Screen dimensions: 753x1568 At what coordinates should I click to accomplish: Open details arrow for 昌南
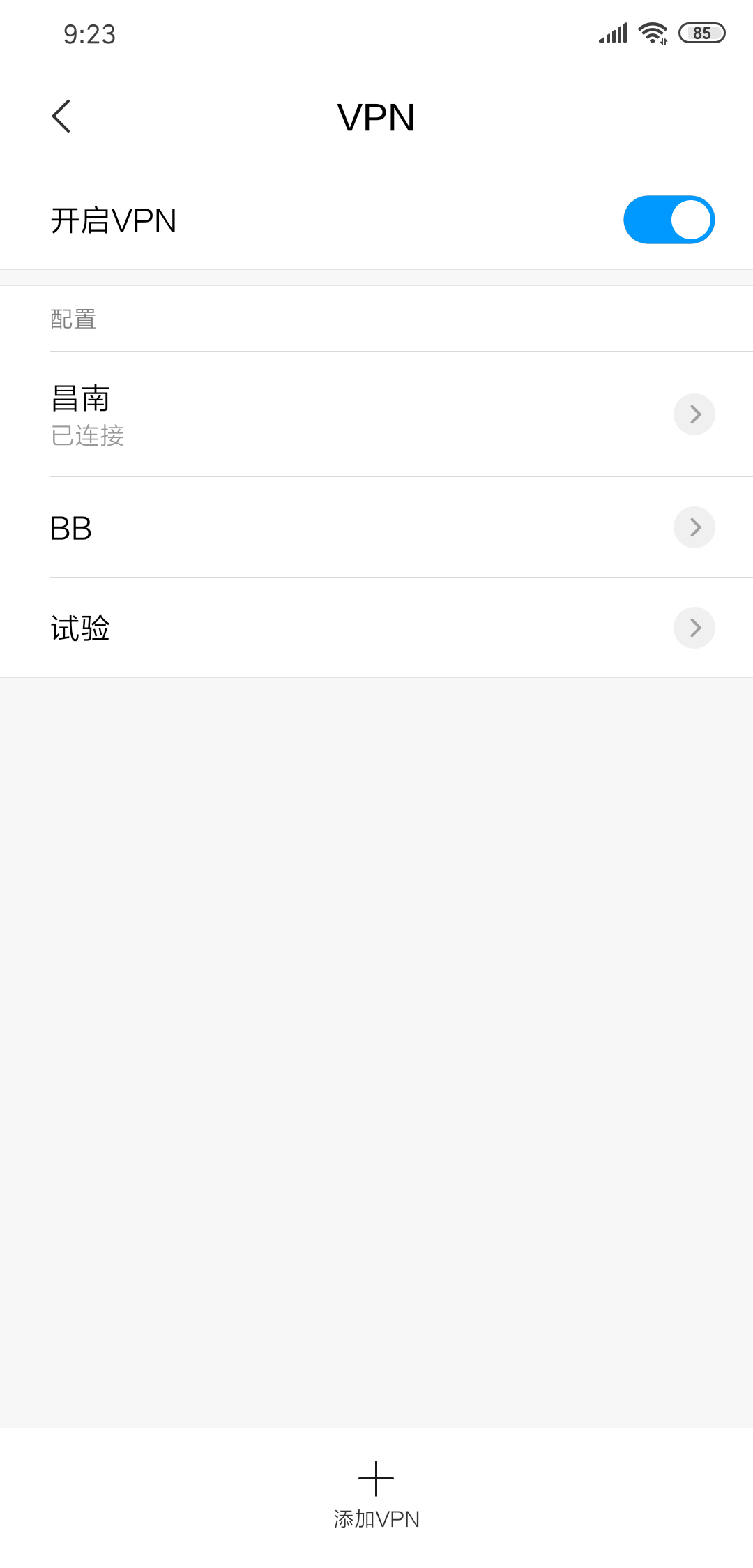click(694, 414)
